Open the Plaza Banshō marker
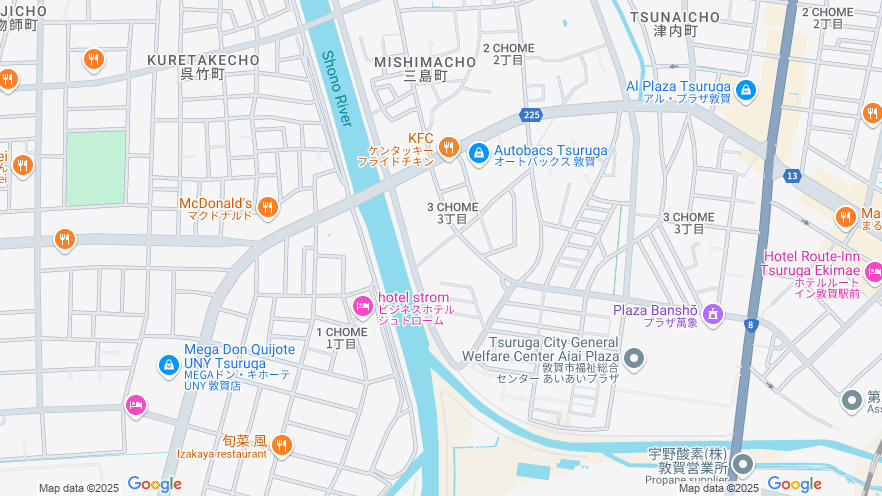This screenshot has height=496, width=882. pyautogui.click(x=712, y=314)
